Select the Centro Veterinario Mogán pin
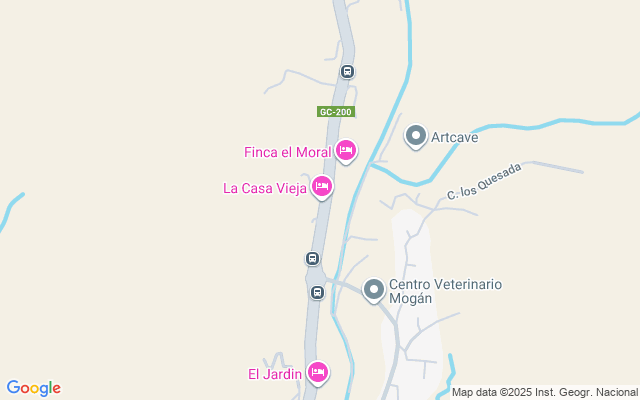 374,290
